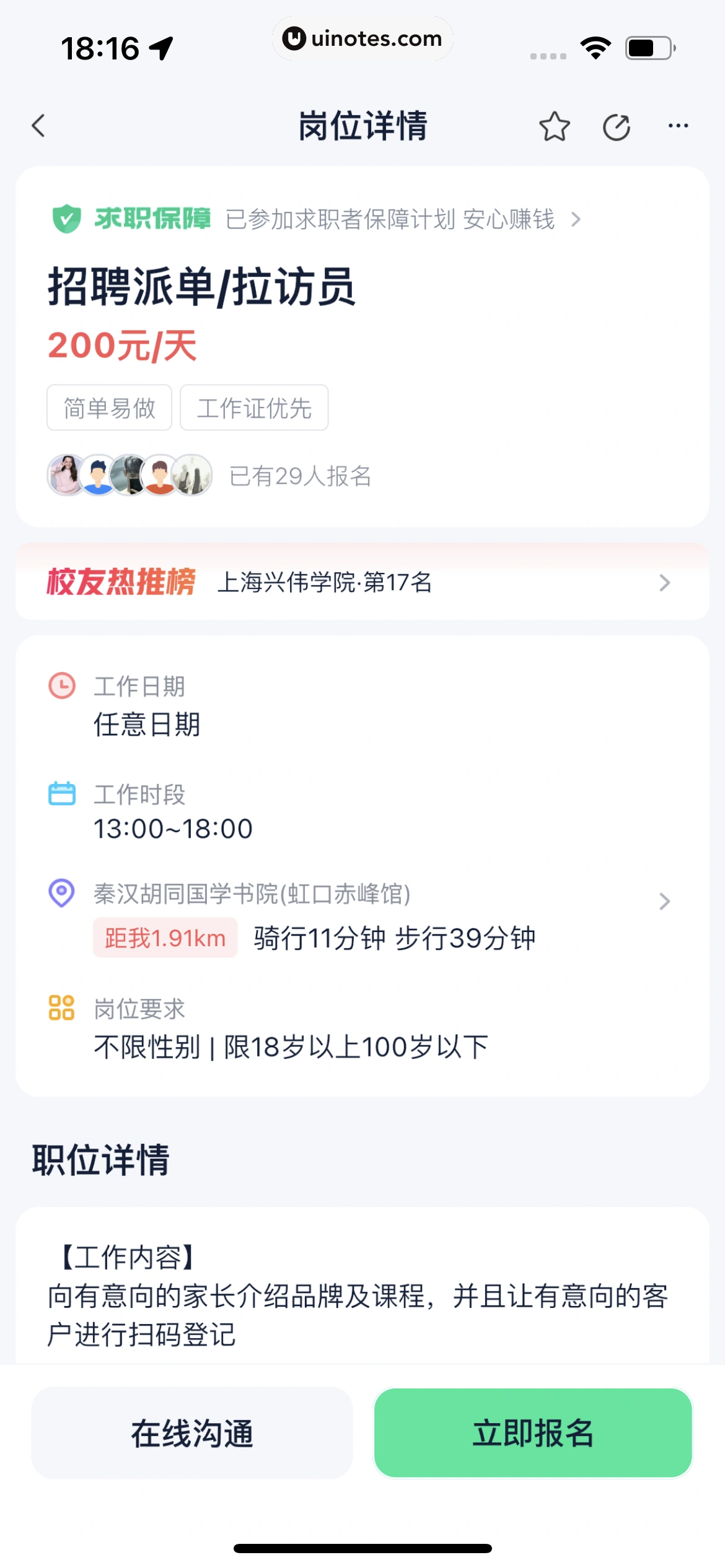725x1568 pixels.
Task: Sign up with 立即报名
Action: (533, 1433)
